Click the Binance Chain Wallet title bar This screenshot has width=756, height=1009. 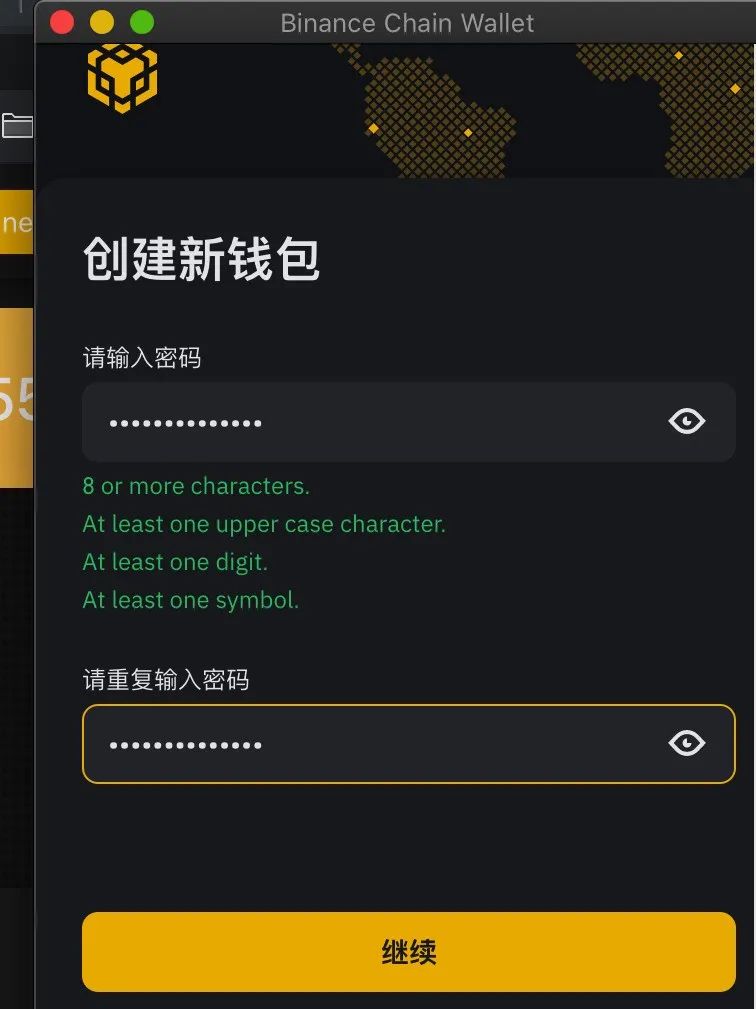[407, 22]
